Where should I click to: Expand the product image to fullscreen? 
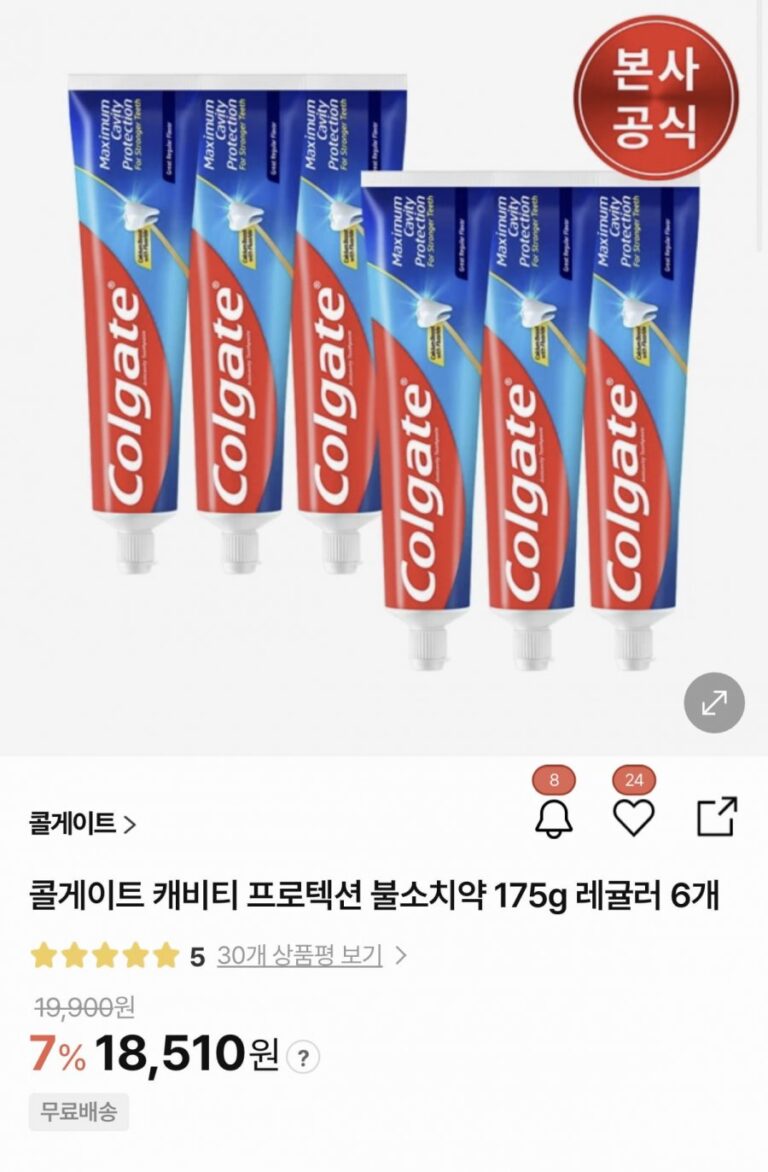click(714, 703)
